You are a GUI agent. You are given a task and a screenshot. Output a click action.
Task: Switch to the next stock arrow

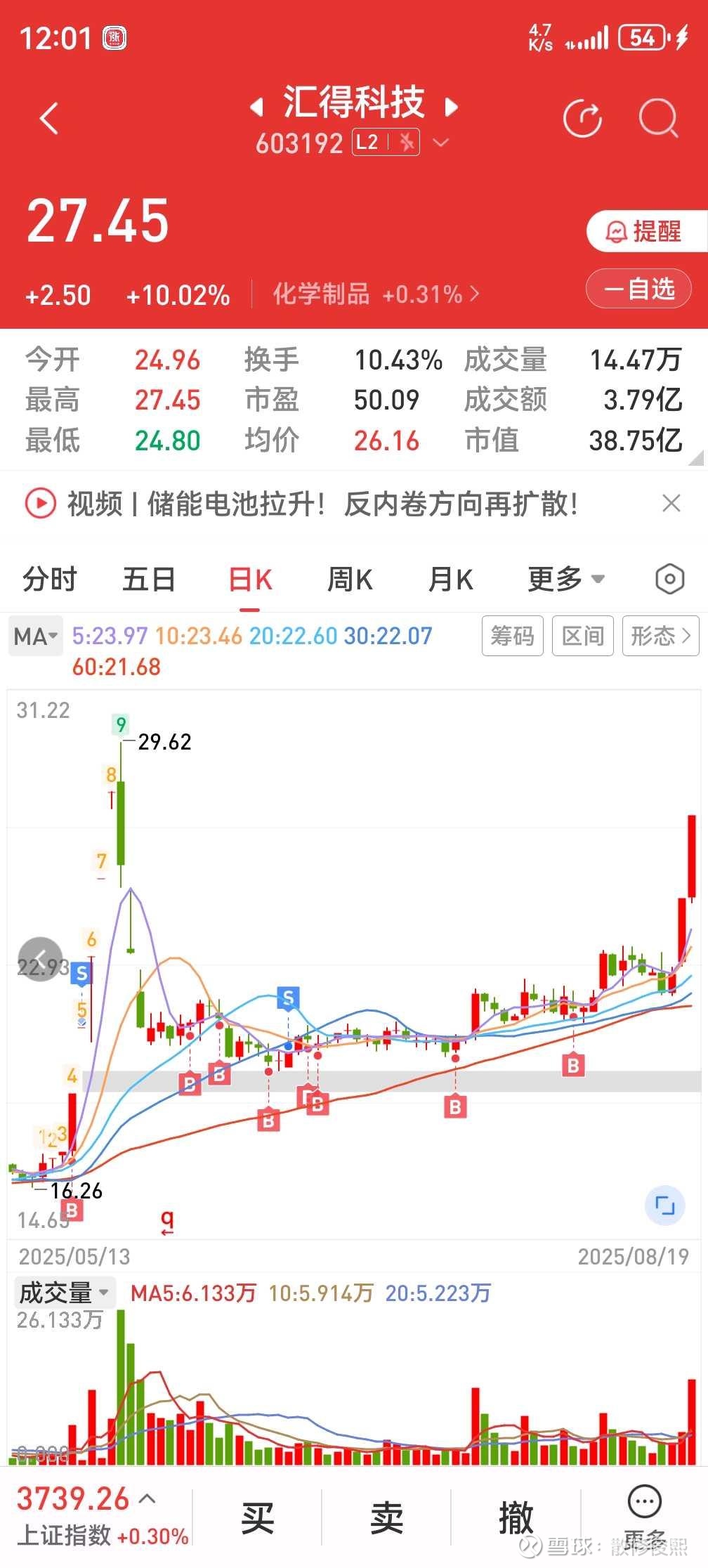[x=452, y=107]
